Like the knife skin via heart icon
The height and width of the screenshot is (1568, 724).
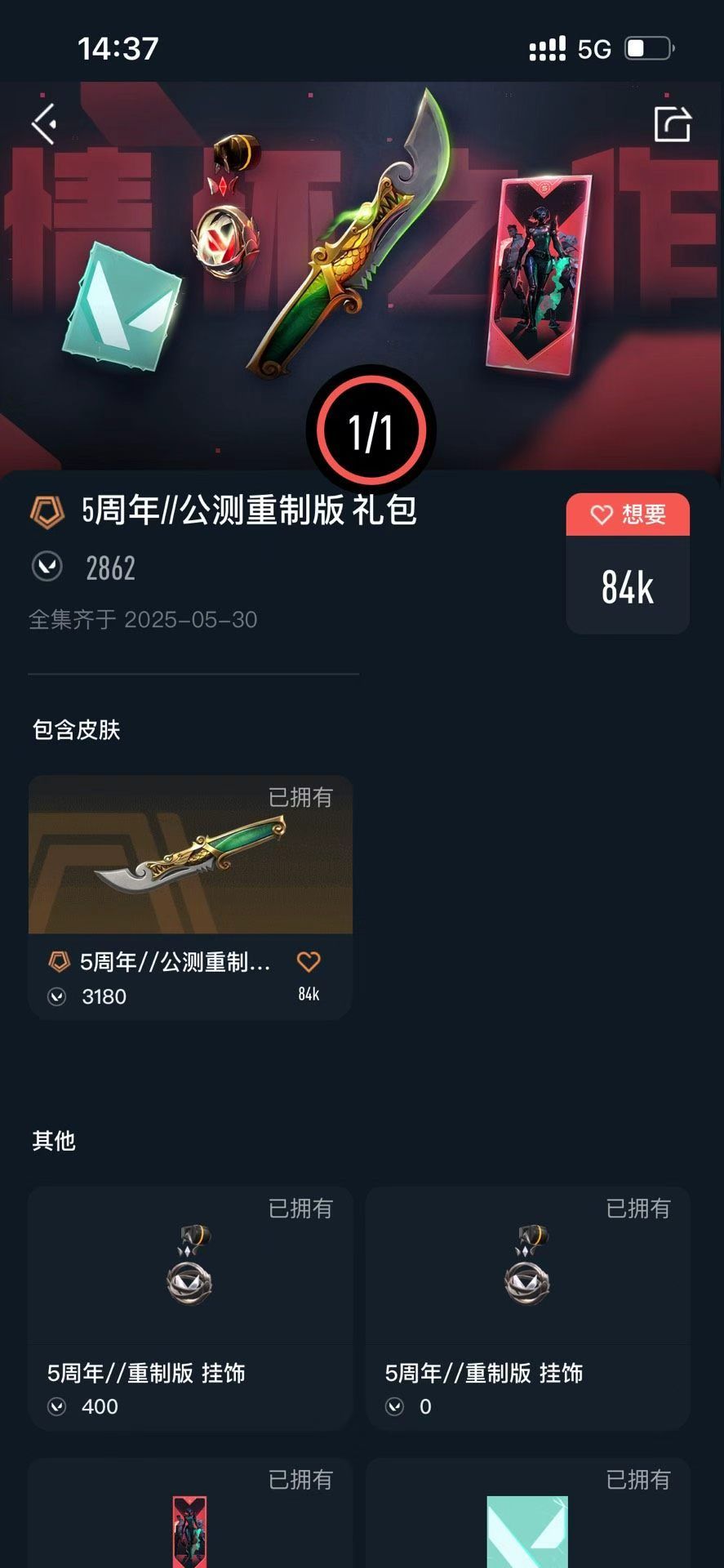(x=309, y=962)
